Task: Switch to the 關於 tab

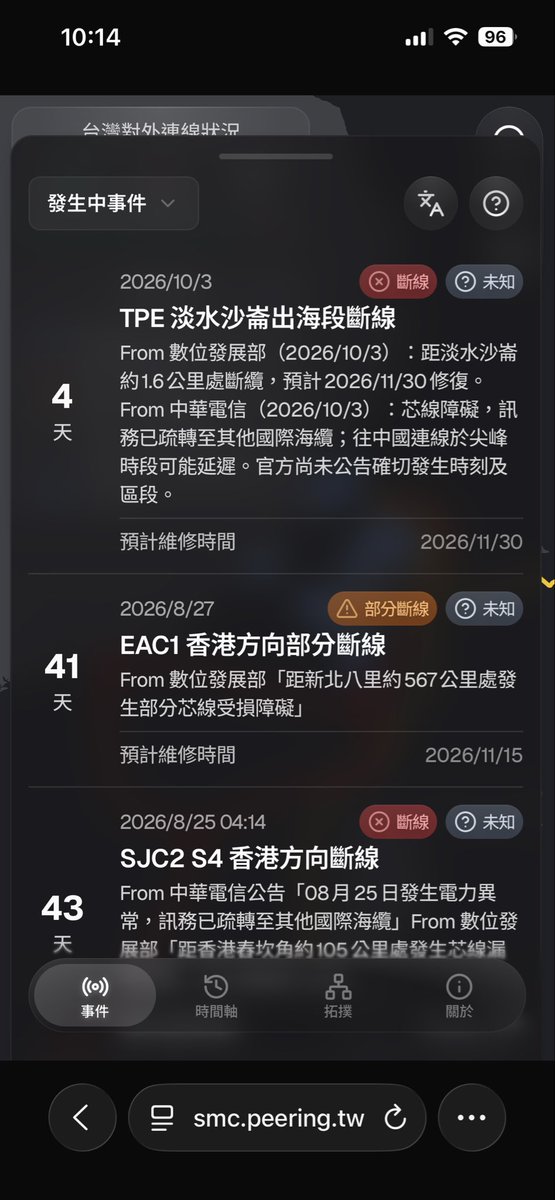Action: [459, 996]
